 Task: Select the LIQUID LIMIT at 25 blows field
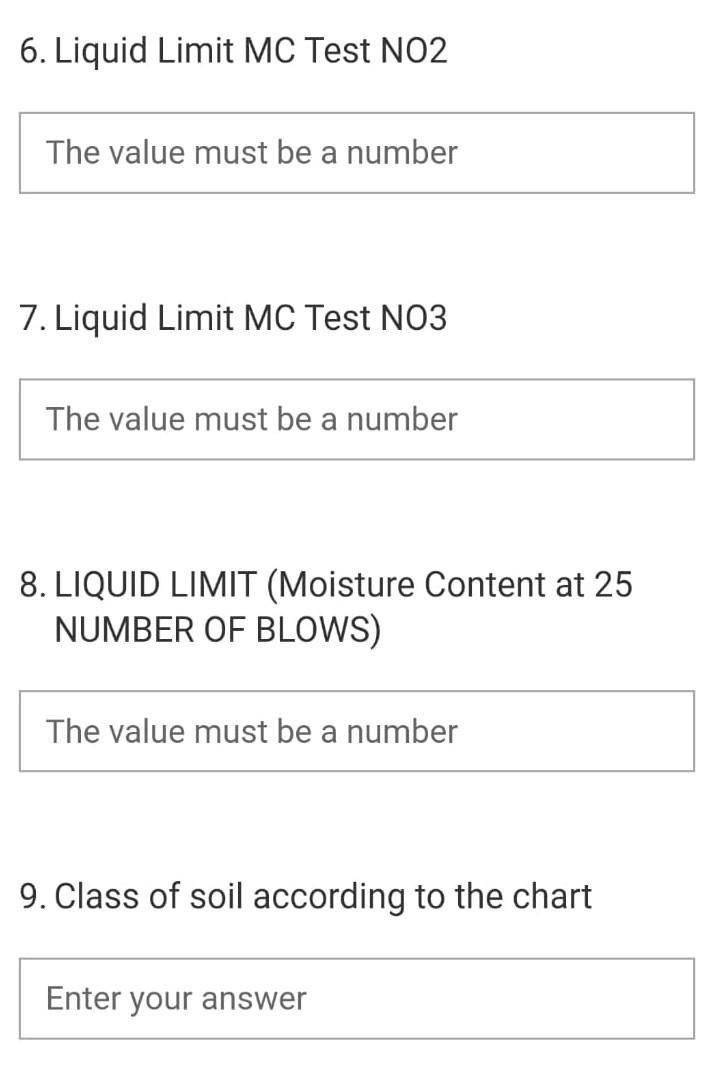click(x=356, y=731)
